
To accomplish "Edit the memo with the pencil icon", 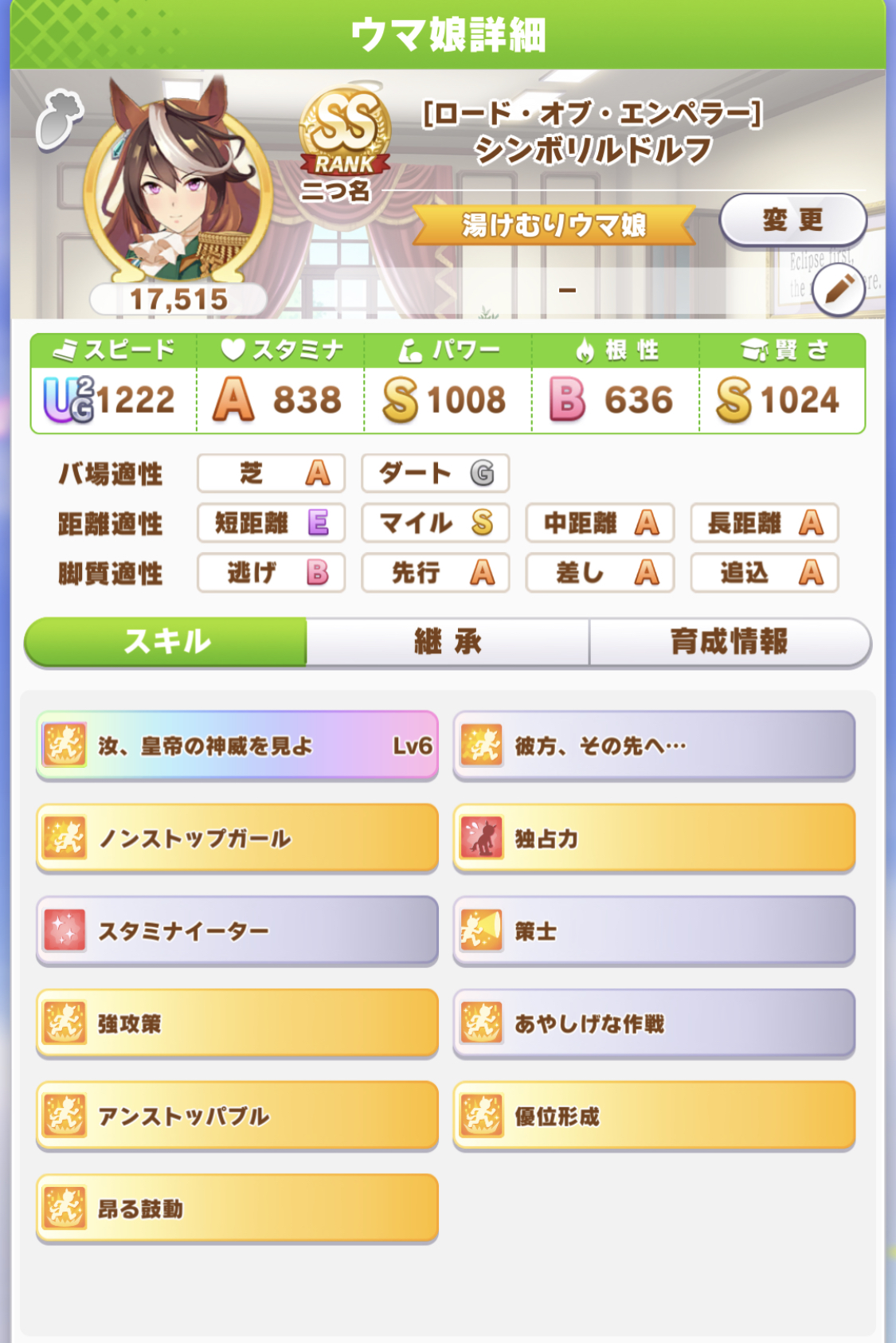I will coord(839,290).
